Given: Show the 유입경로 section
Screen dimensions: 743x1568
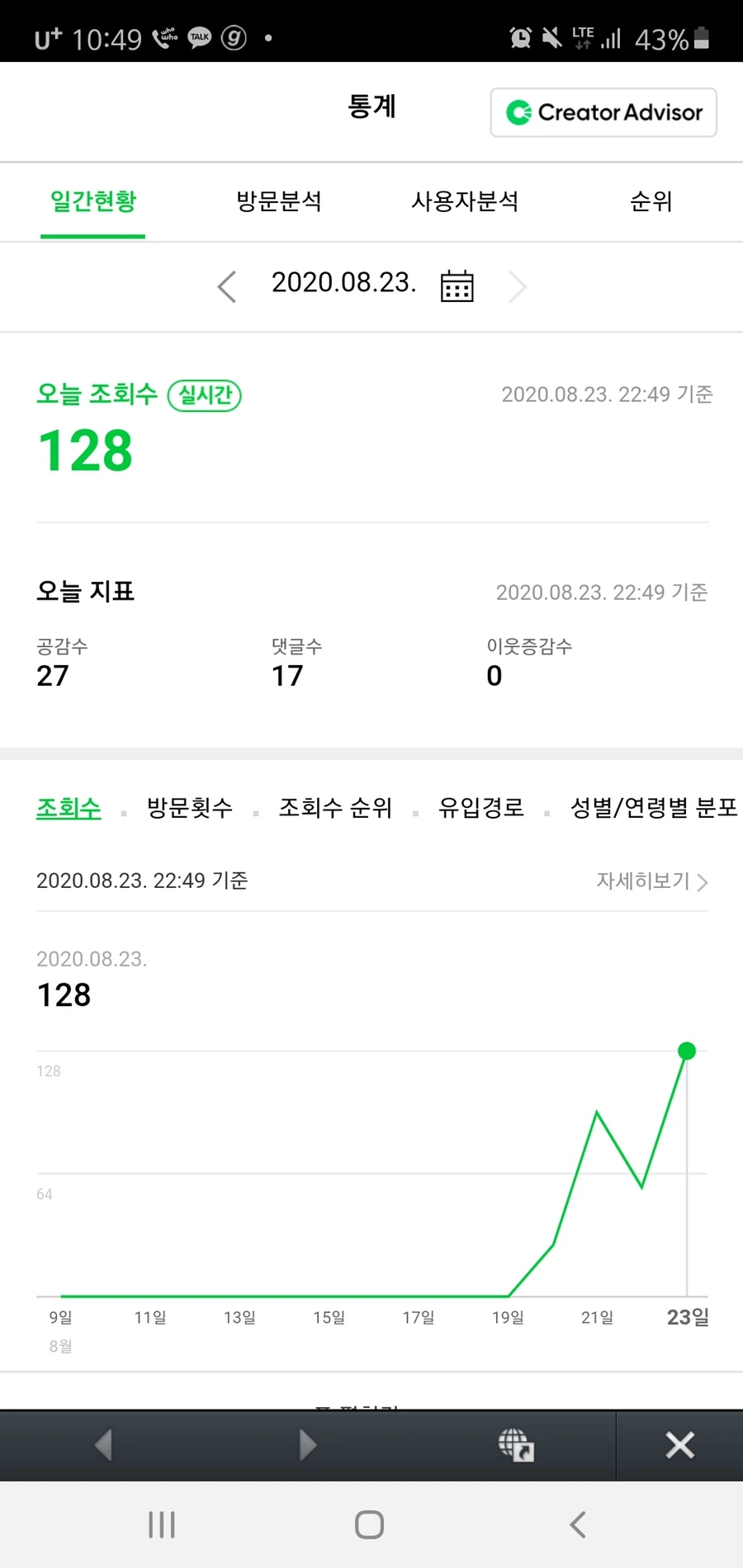Looking at the screenshot, I should click(481, 807).
